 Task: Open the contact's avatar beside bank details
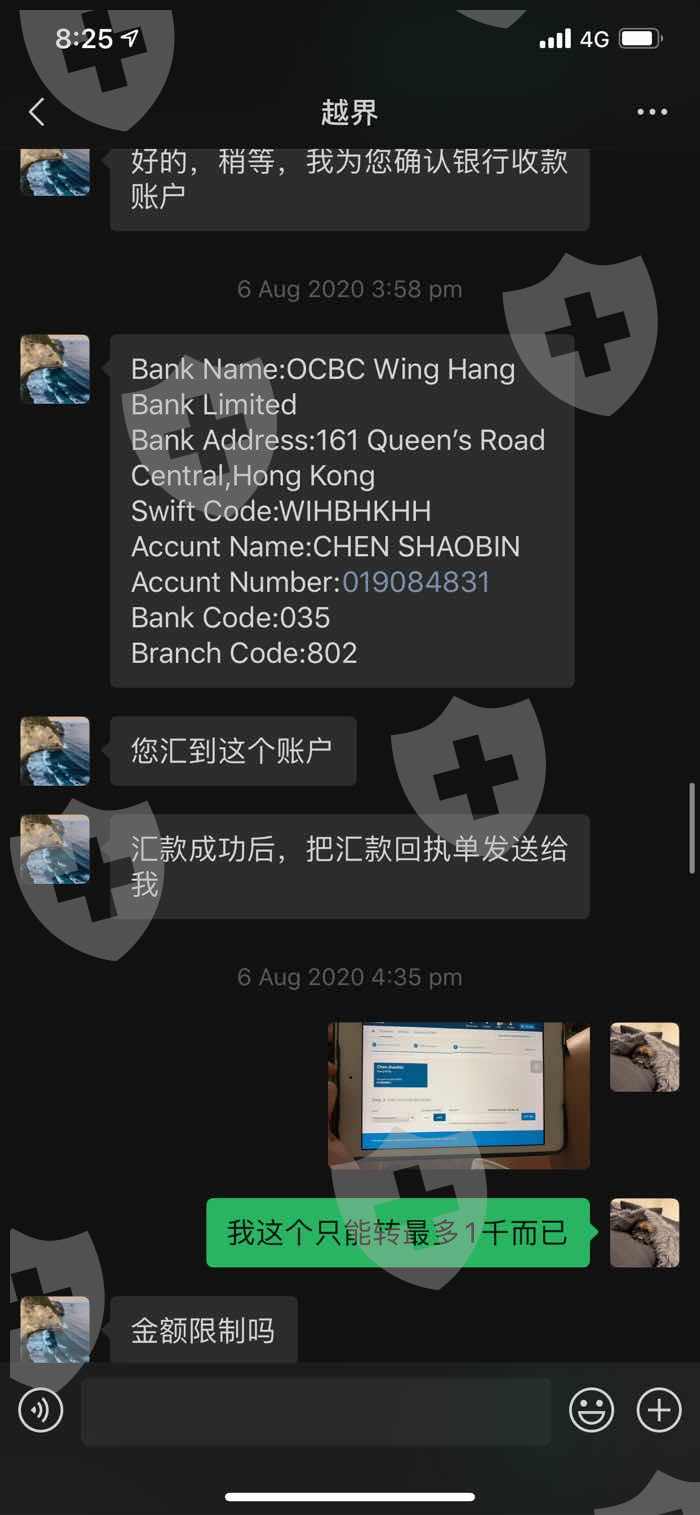[55, 369]
